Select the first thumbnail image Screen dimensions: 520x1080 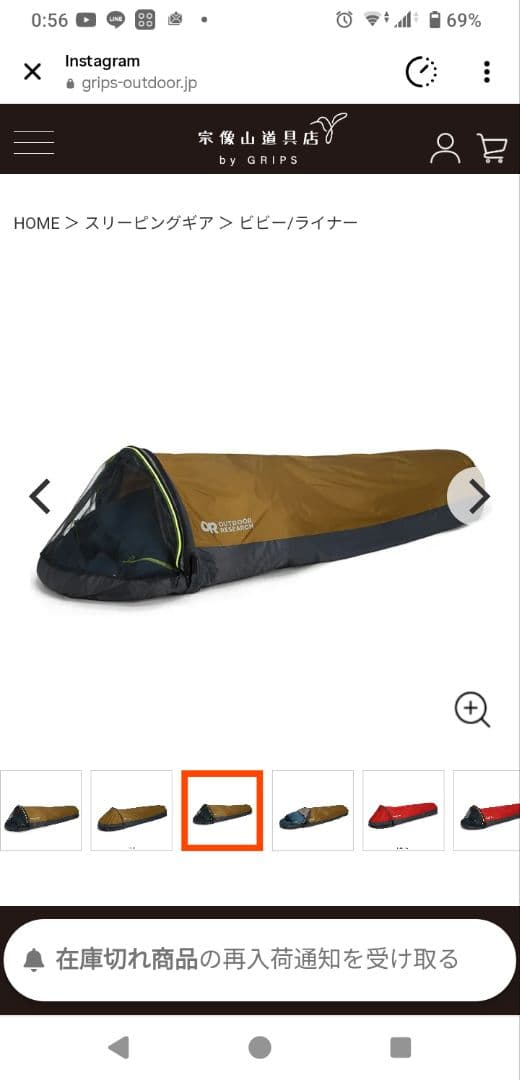click(41, 810)
